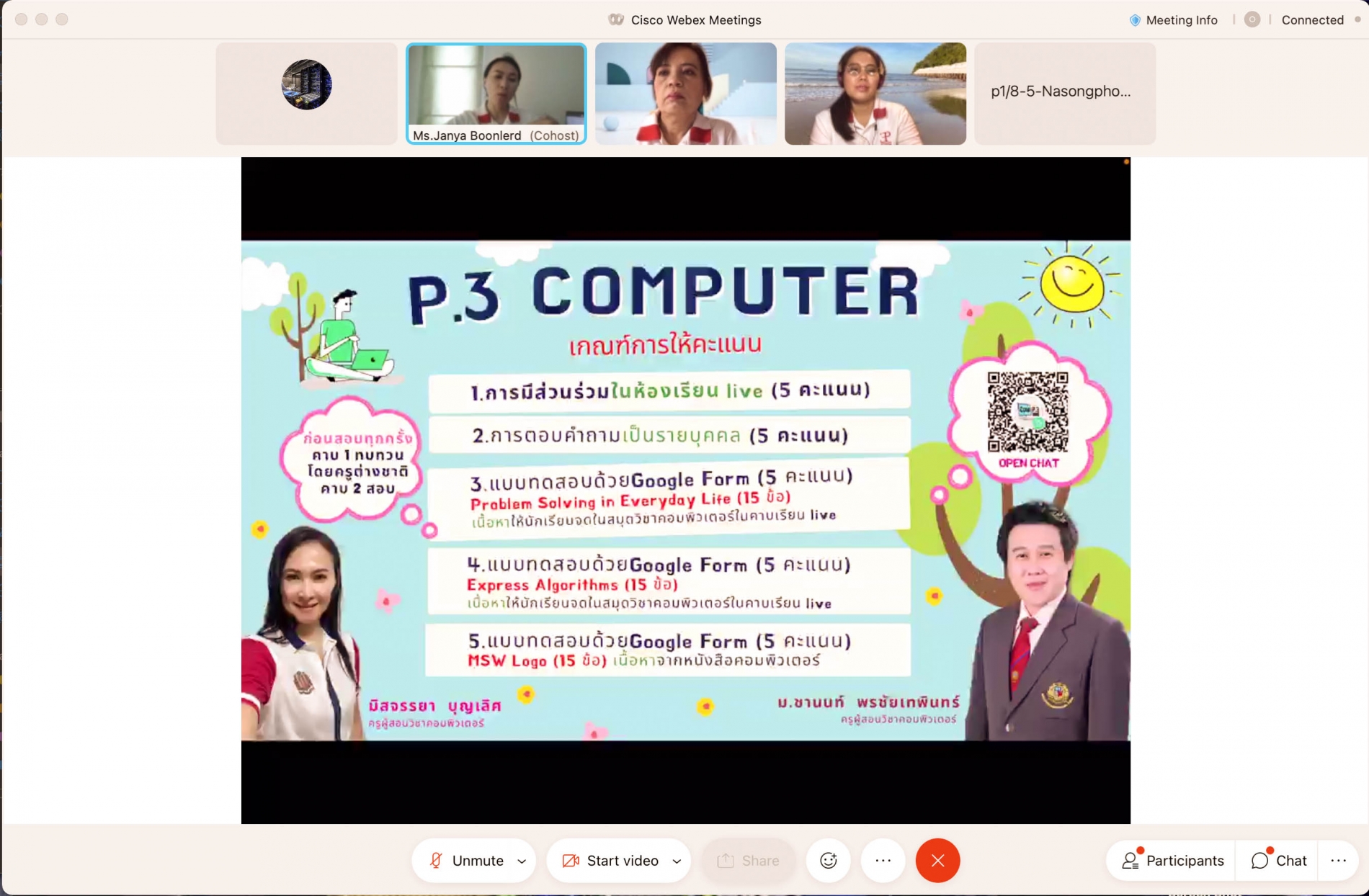Leave the meeting with the red button
The image size is (1369, 896).
937,860
